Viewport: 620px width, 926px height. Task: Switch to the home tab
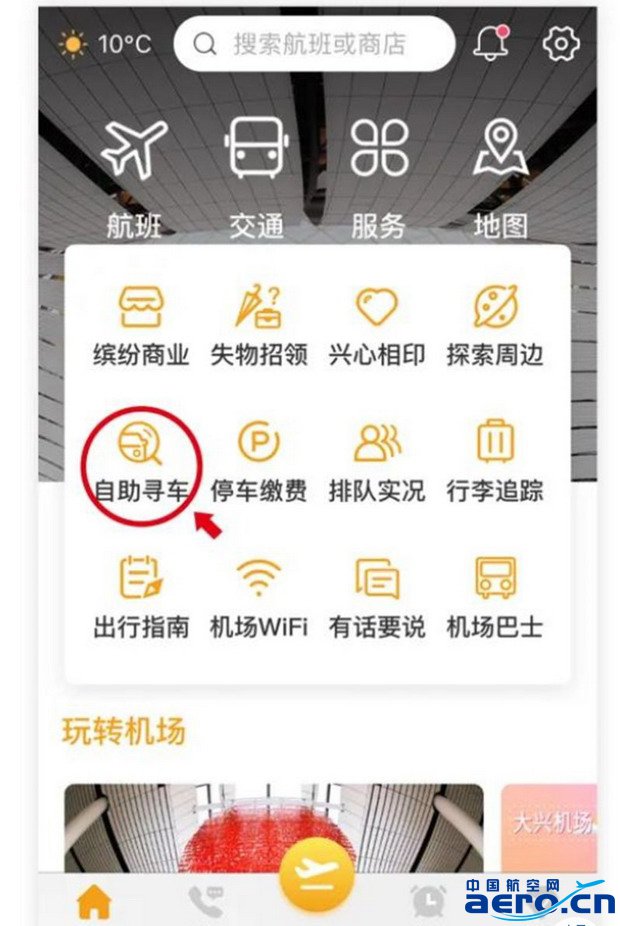point(94,901)
